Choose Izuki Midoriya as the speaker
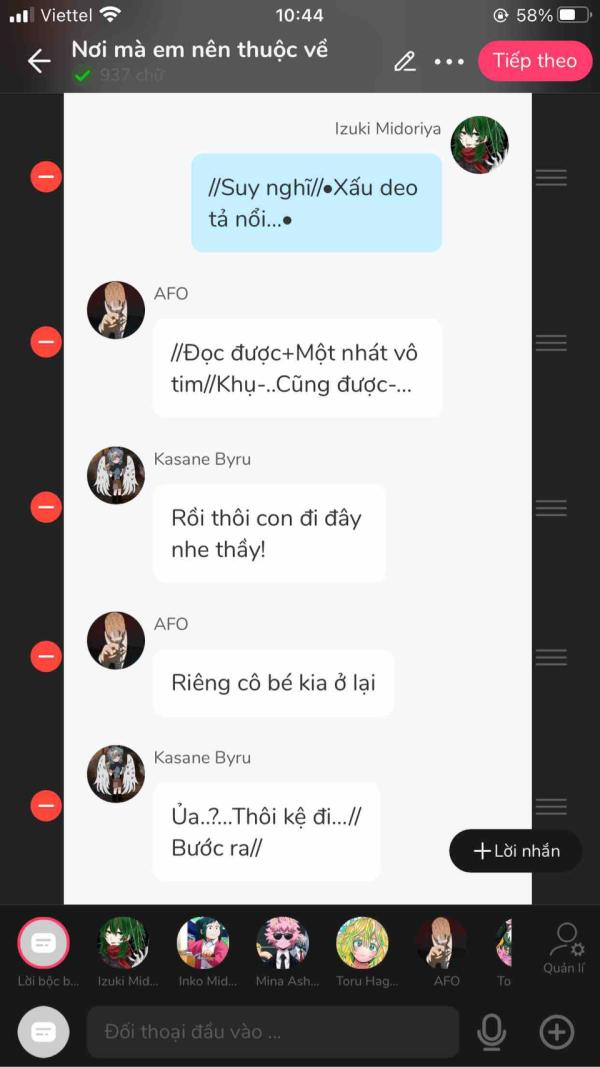Screen dimensions: 600x1067 coord(123,943)
